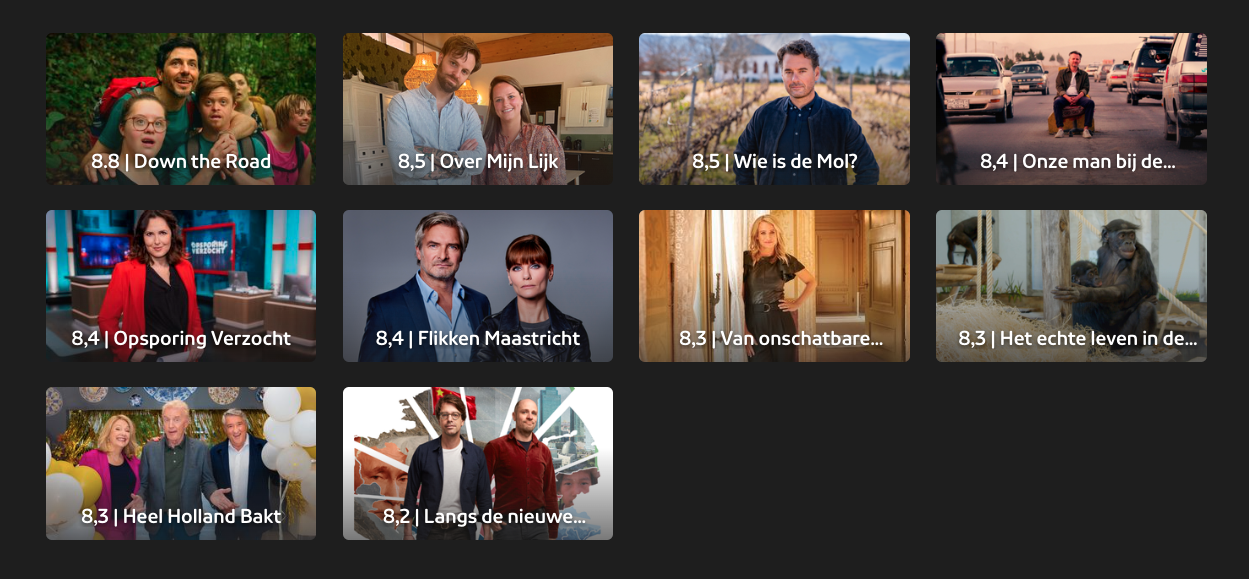Open the Heel Holland Bakt tile
The width and height of the screenshot is (1249, 579).
180,463
